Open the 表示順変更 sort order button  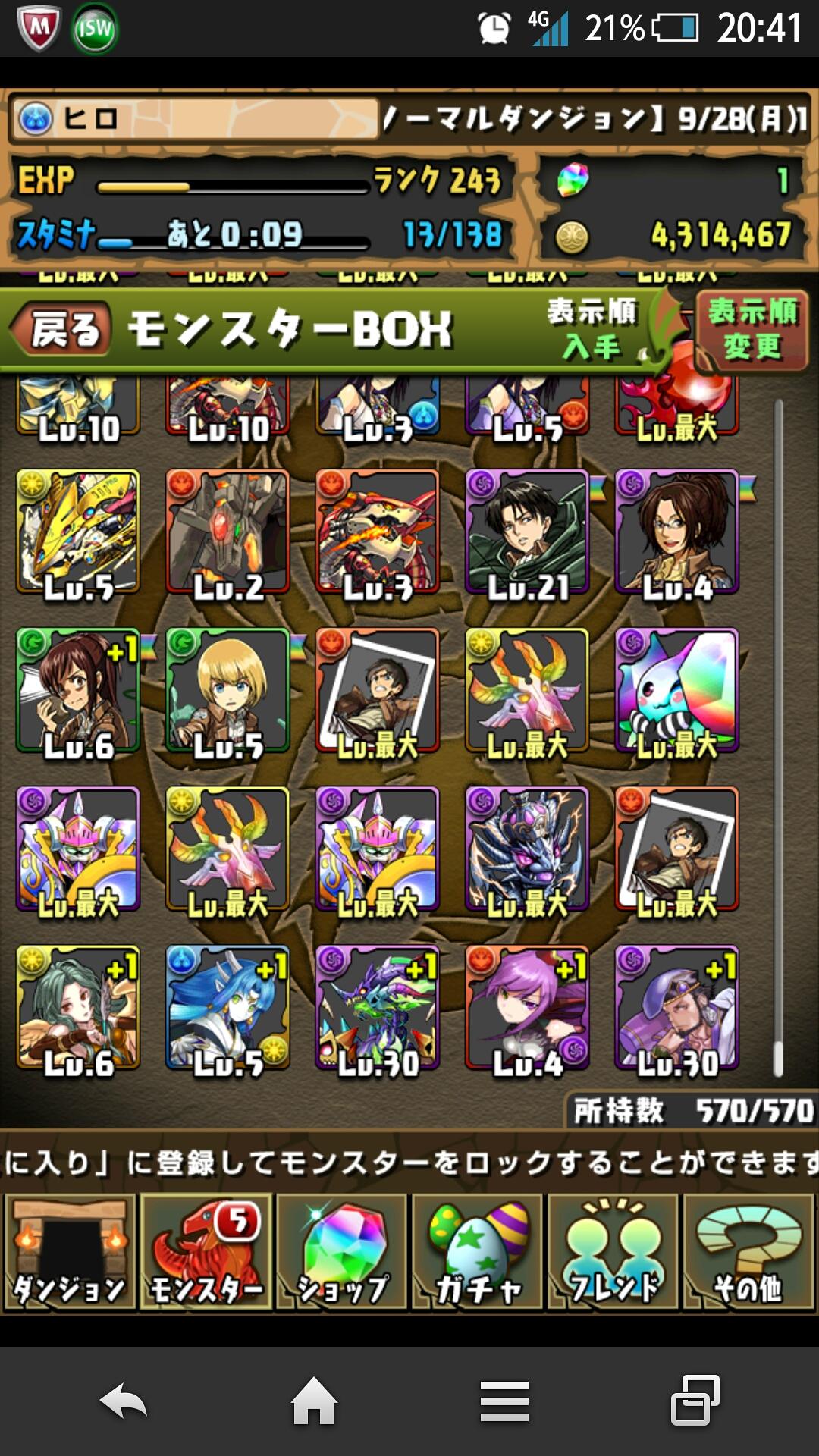(x=751, y=331)
